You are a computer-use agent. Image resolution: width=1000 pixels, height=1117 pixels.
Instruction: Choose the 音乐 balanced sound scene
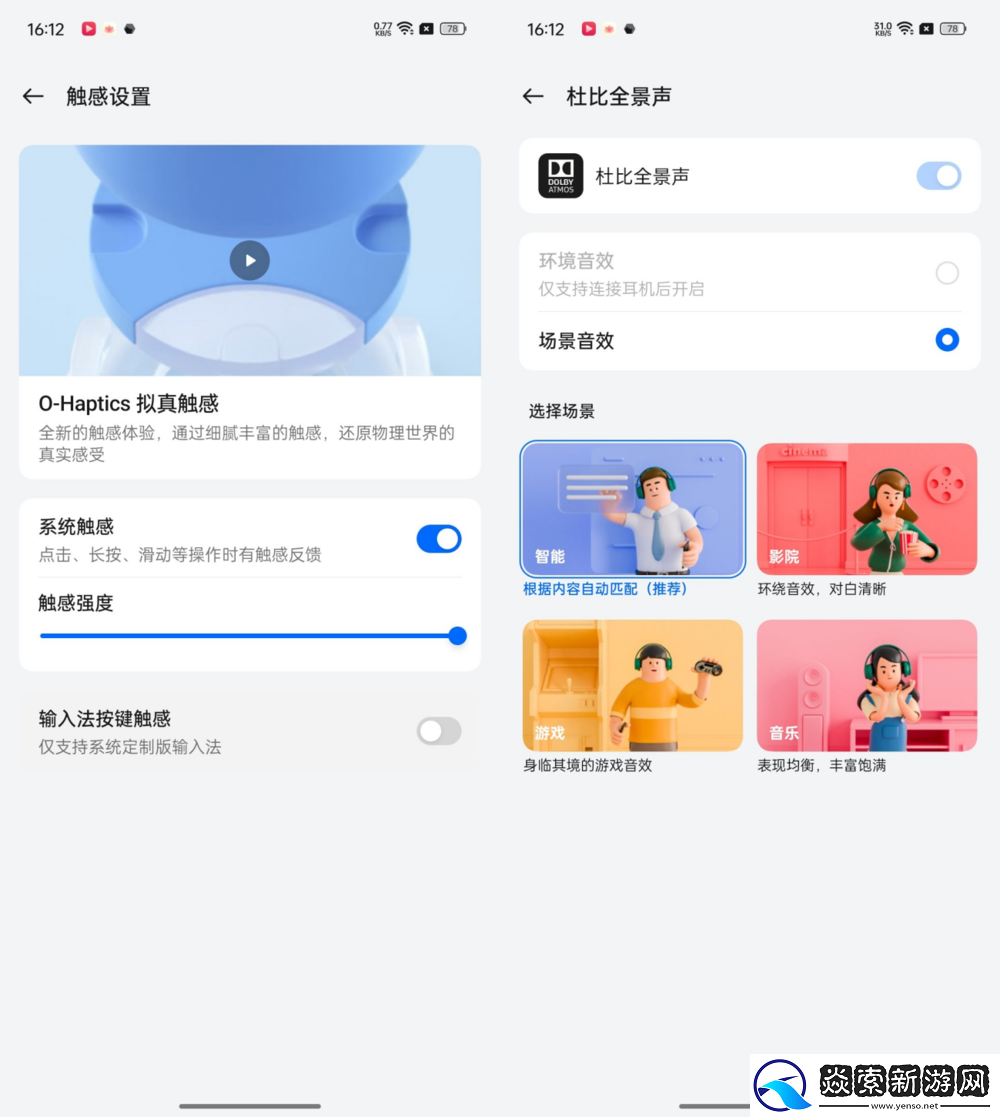[866, 684]
